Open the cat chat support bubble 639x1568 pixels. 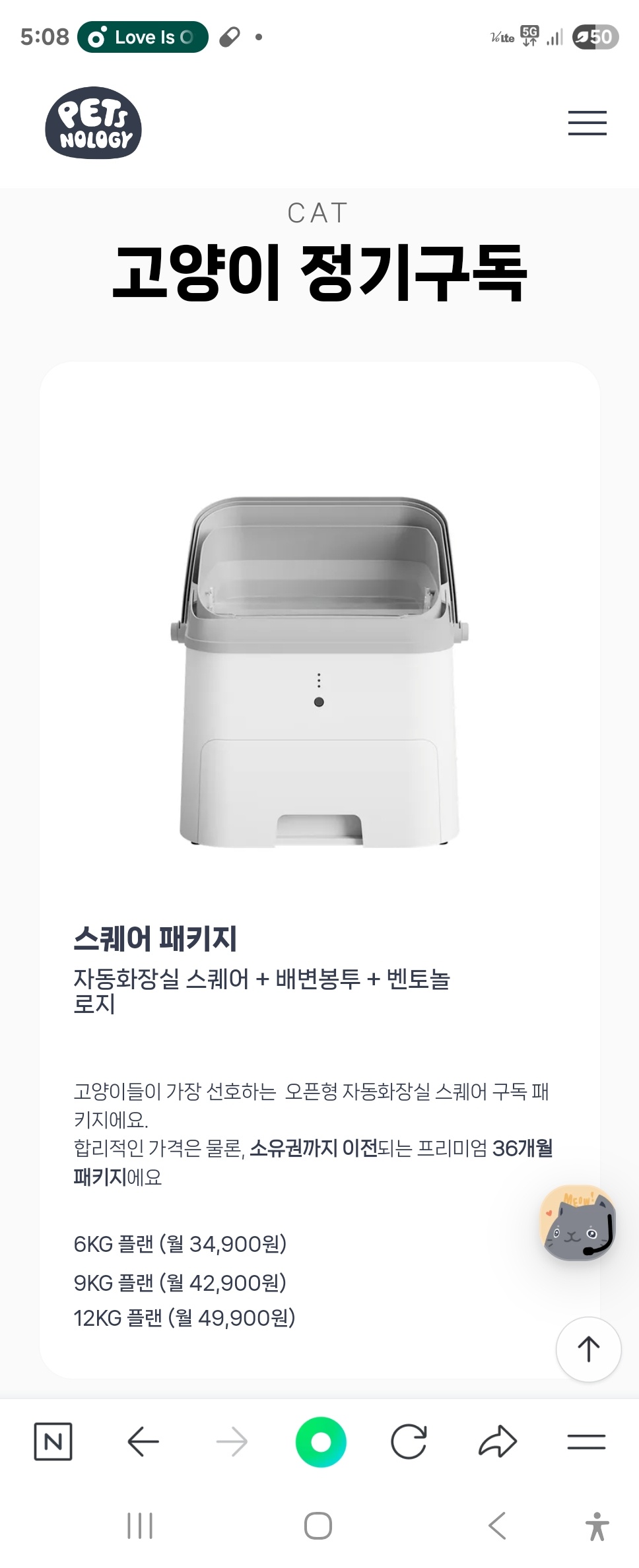(x=578, y=1223)
